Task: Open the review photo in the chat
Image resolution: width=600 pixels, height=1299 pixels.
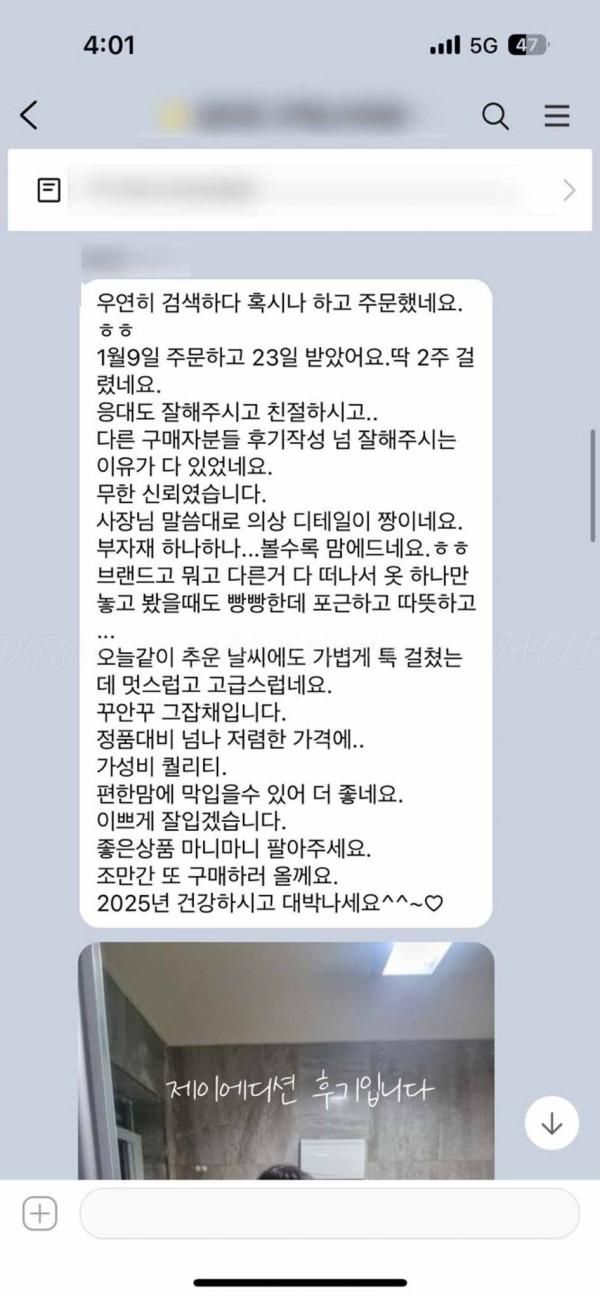Action: (x=286, y=1060)
